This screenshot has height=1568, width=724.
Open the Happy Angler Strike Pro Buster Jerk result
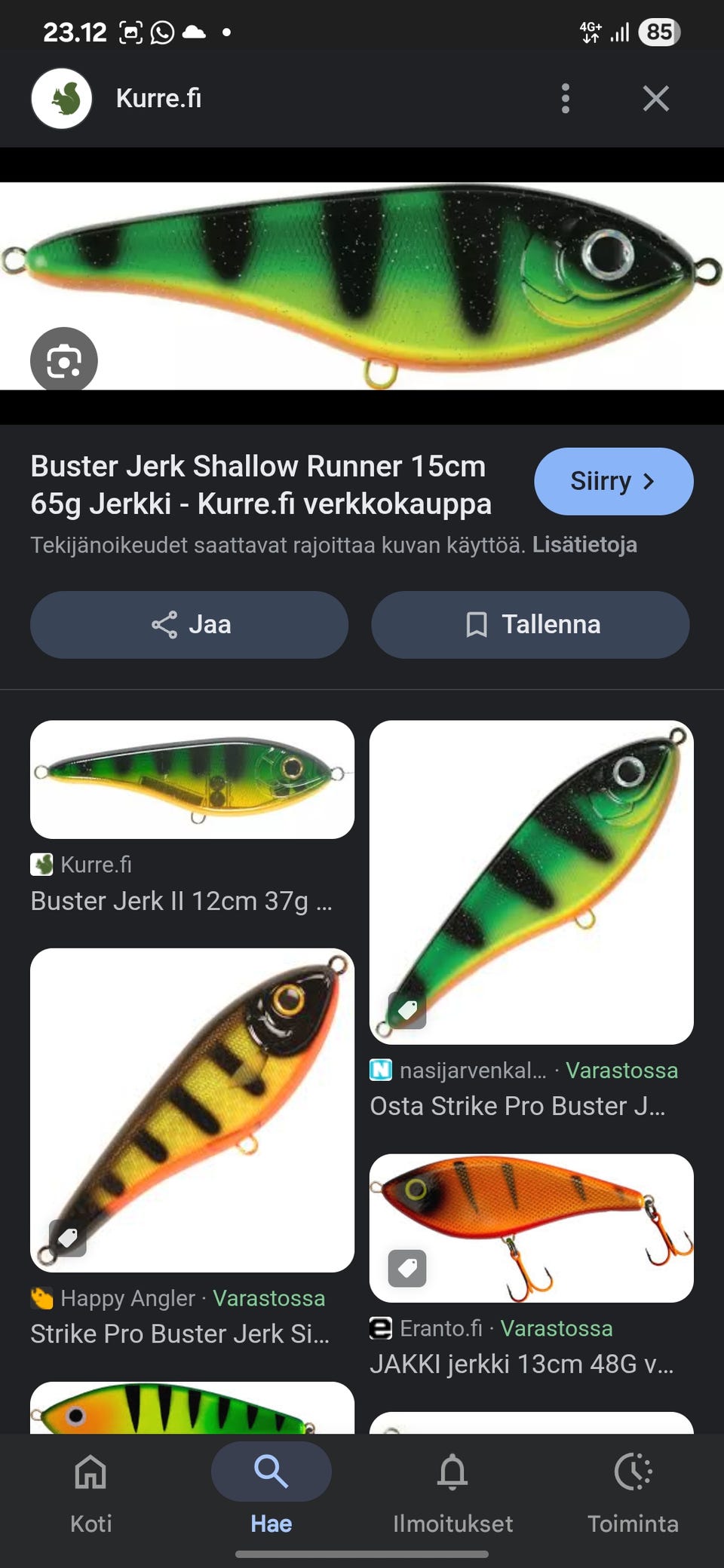[x=192, y=1148]
